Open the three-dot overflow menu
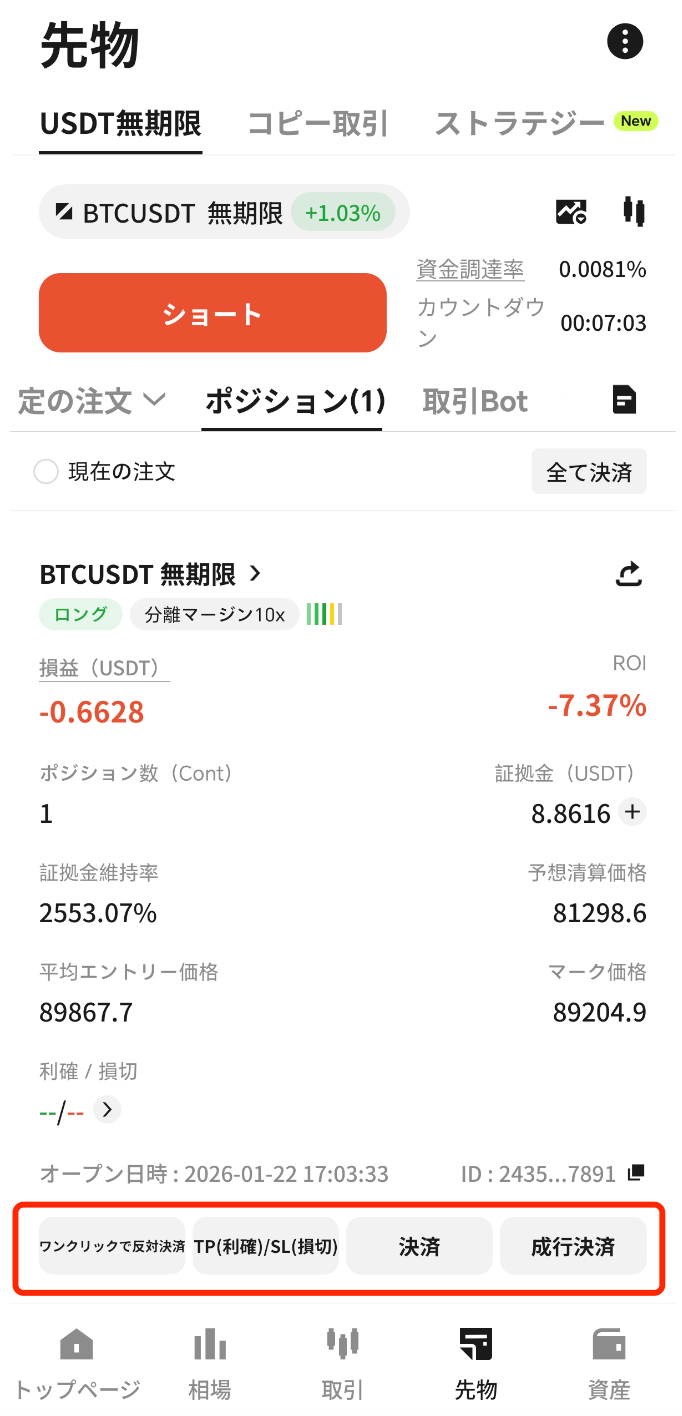682x1416 pixels. click(625, 41)
